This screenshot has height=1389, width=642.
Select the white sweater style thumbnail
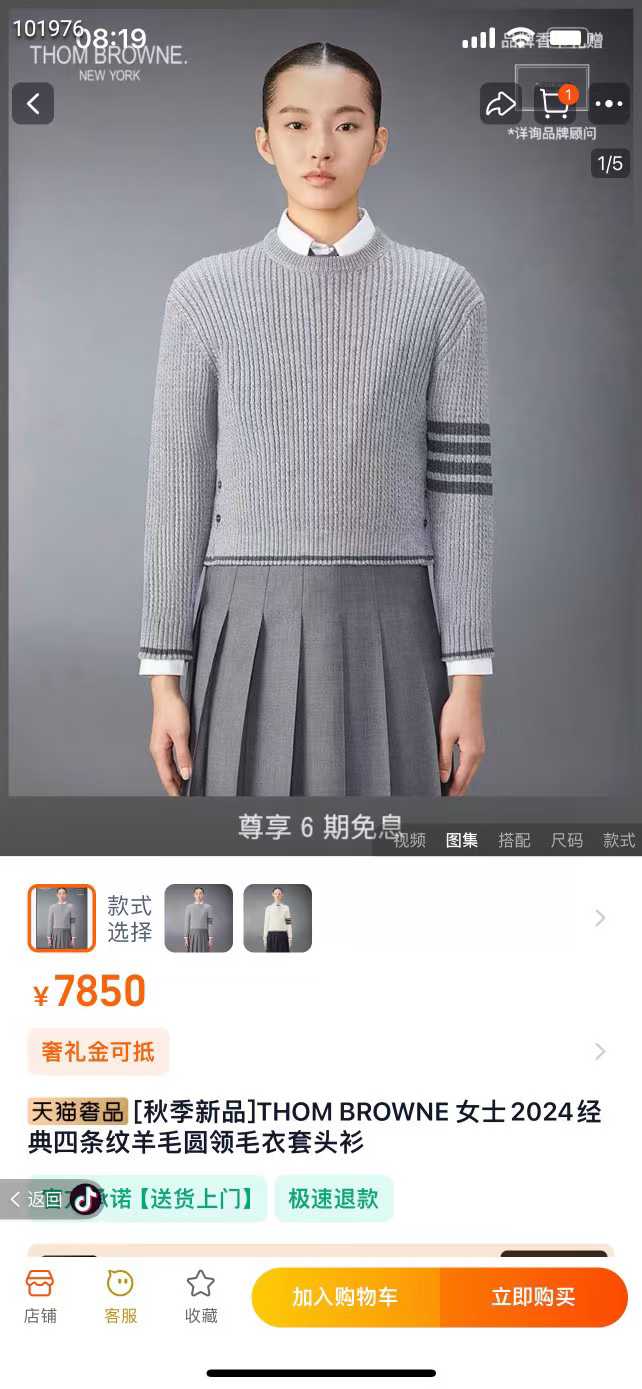[277, 918]
